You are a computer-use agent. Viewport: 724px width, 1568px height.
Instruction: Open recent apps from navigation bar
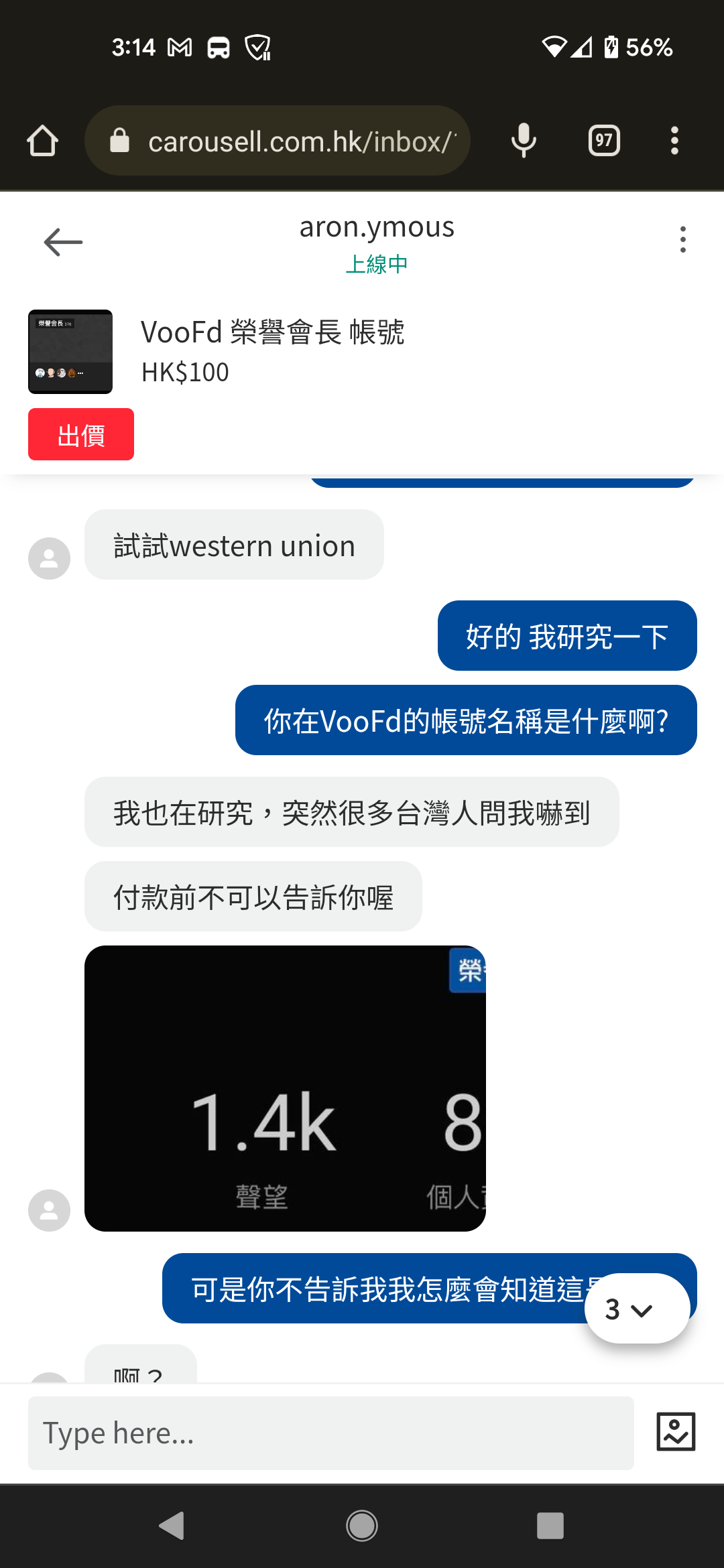[x=550, y=1526]
